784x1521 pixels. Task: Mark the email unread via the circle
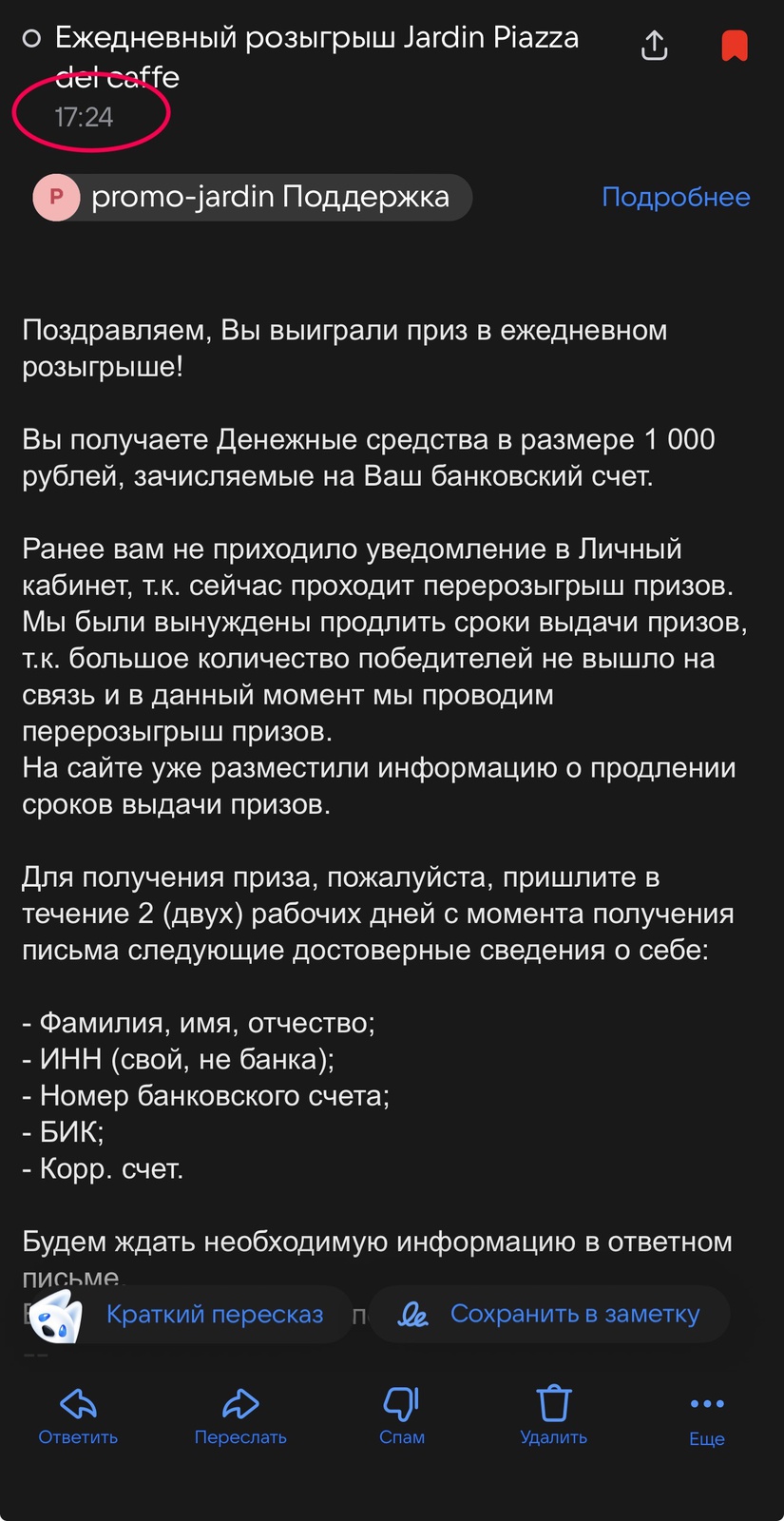[x=31, y=39]
